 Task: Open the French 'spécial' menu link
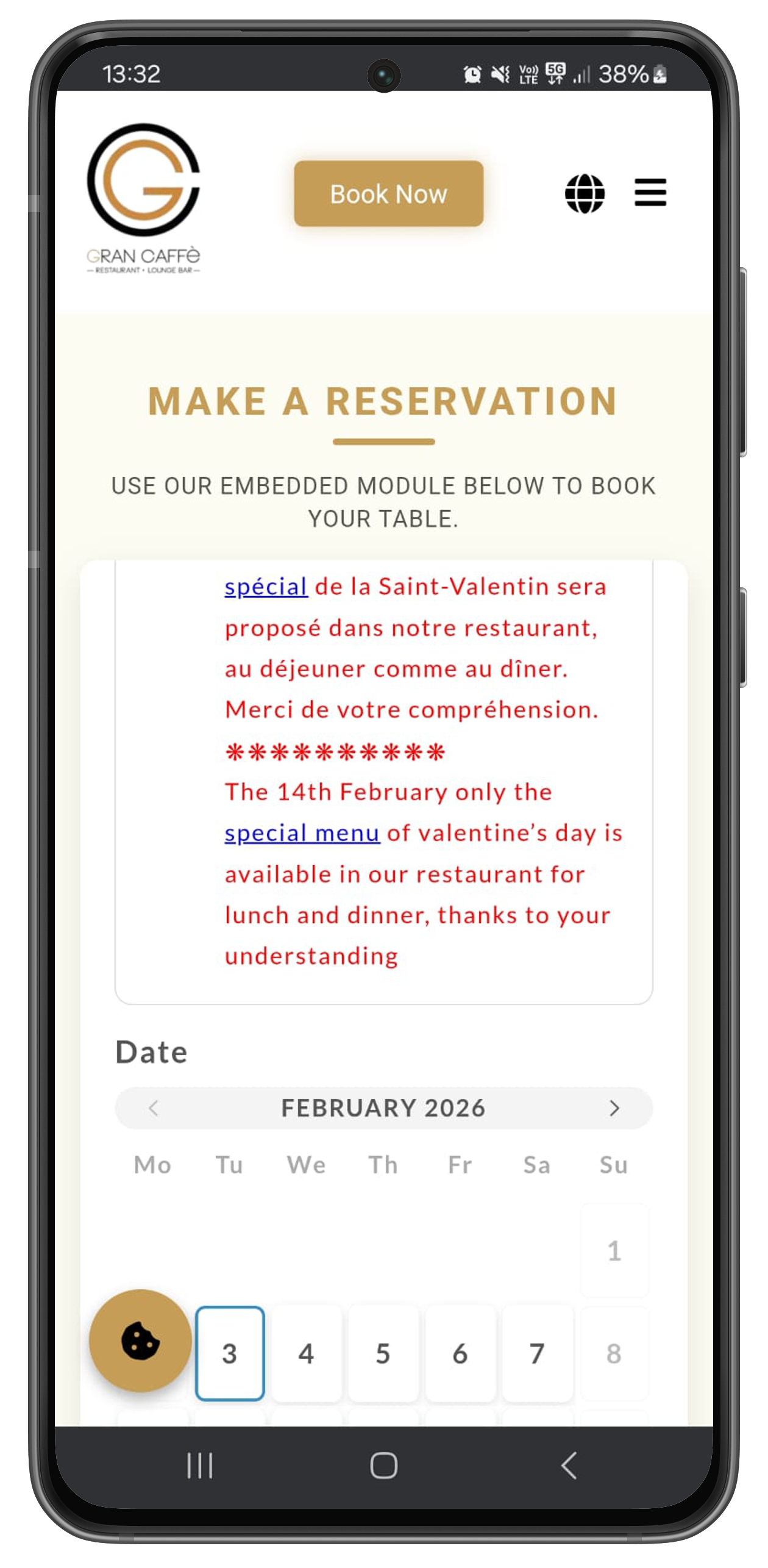click(266, 587)
